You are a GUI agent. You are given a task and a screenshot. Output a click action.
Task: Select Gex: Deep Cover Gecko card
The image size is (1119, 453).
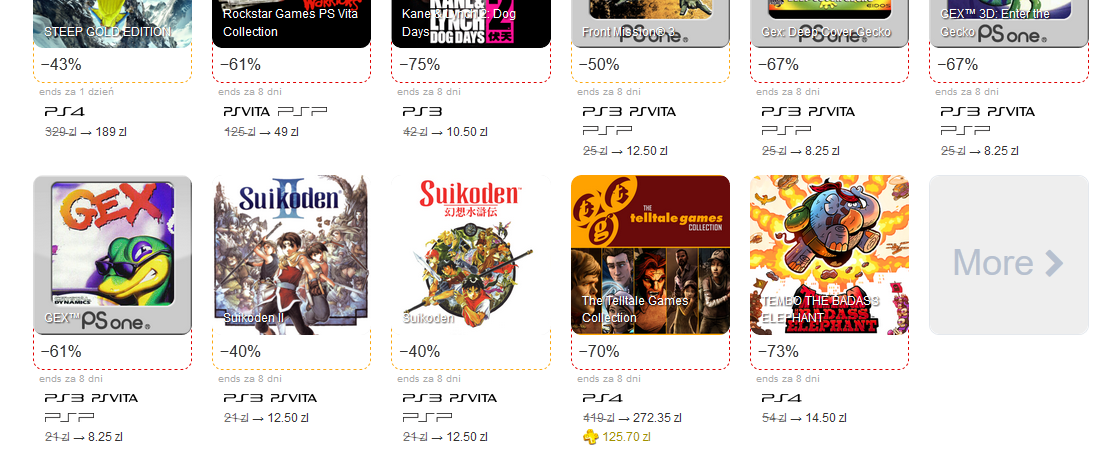click(829, 24)
